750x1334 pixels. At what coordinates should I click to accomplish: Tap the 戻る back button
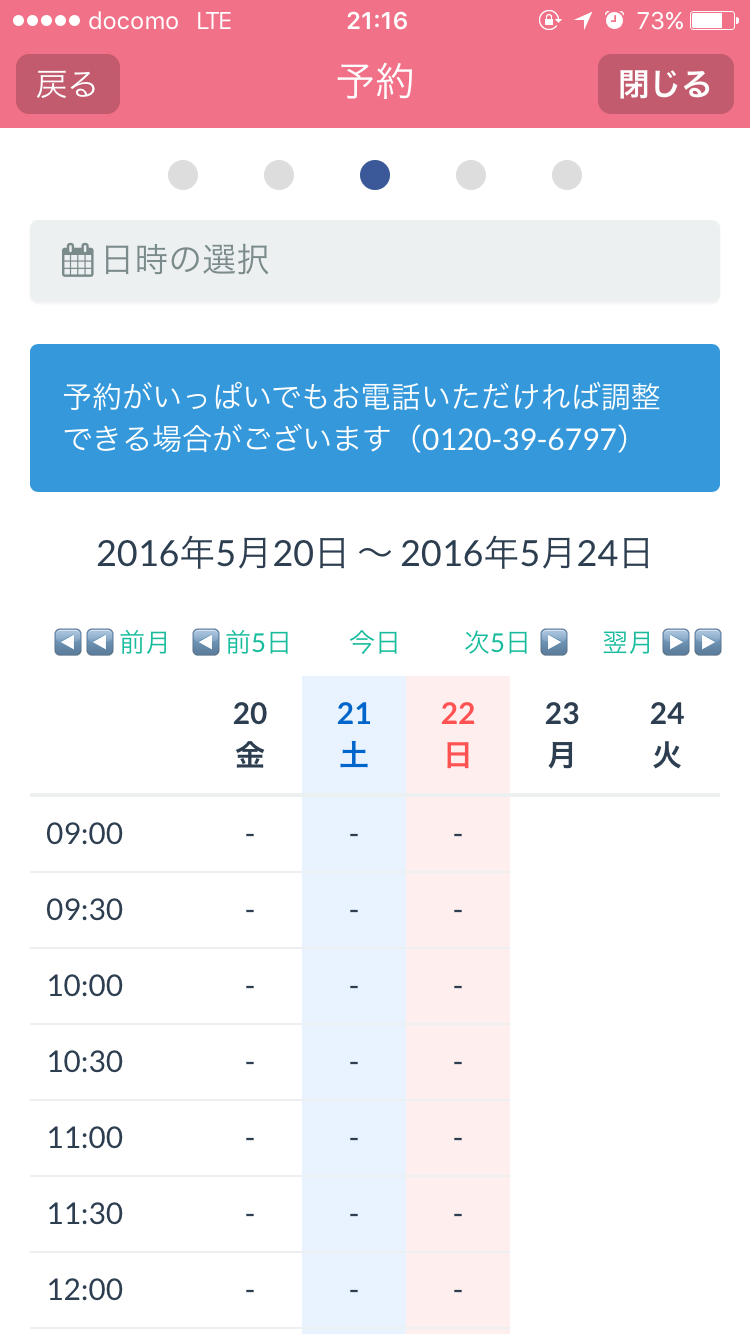(67, 84)
